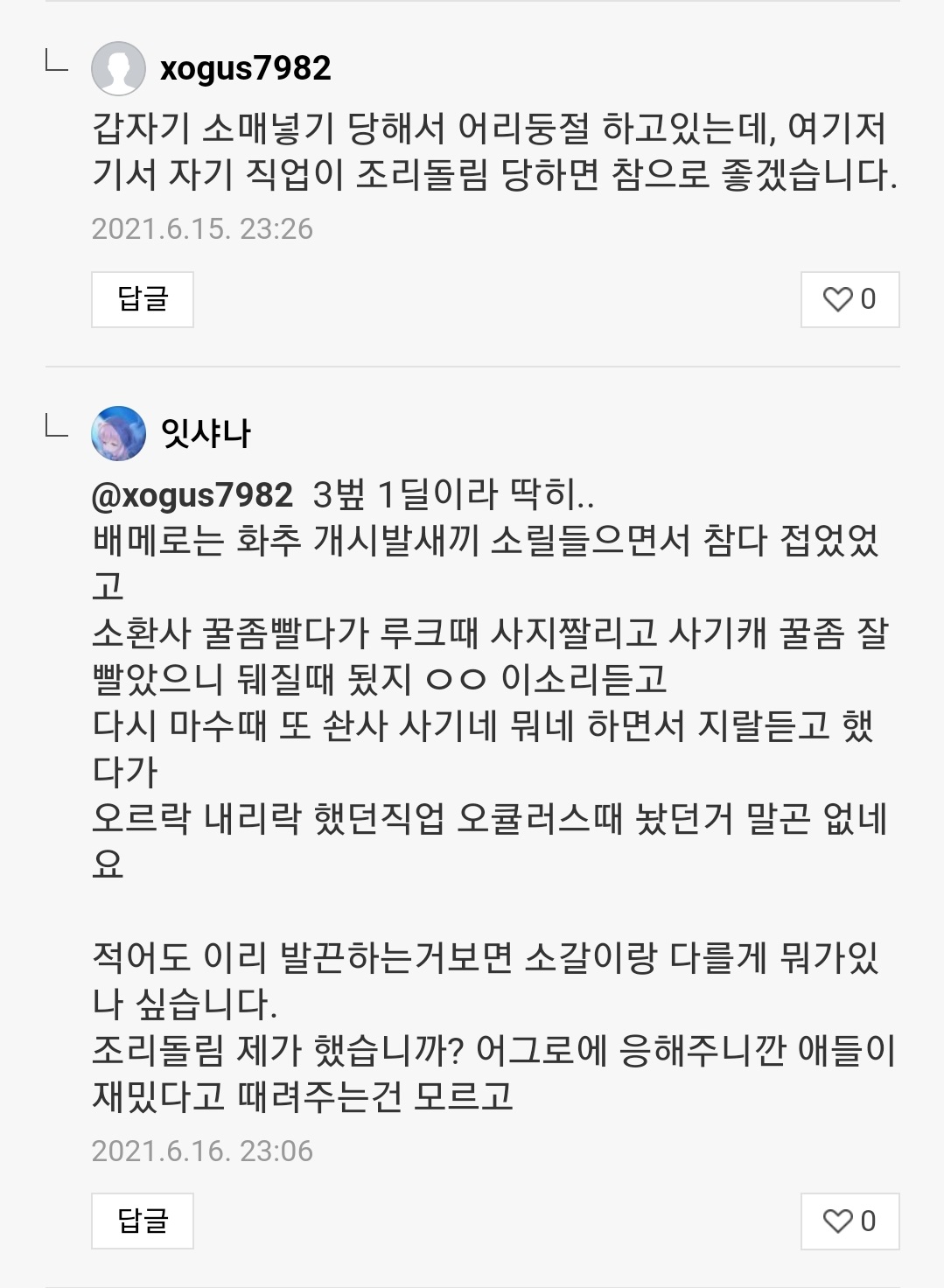Image resolution: width=944 pixels, height=1288 pixels.
Task: Like the comment by 잇샤나
Action: (850, 1221)
